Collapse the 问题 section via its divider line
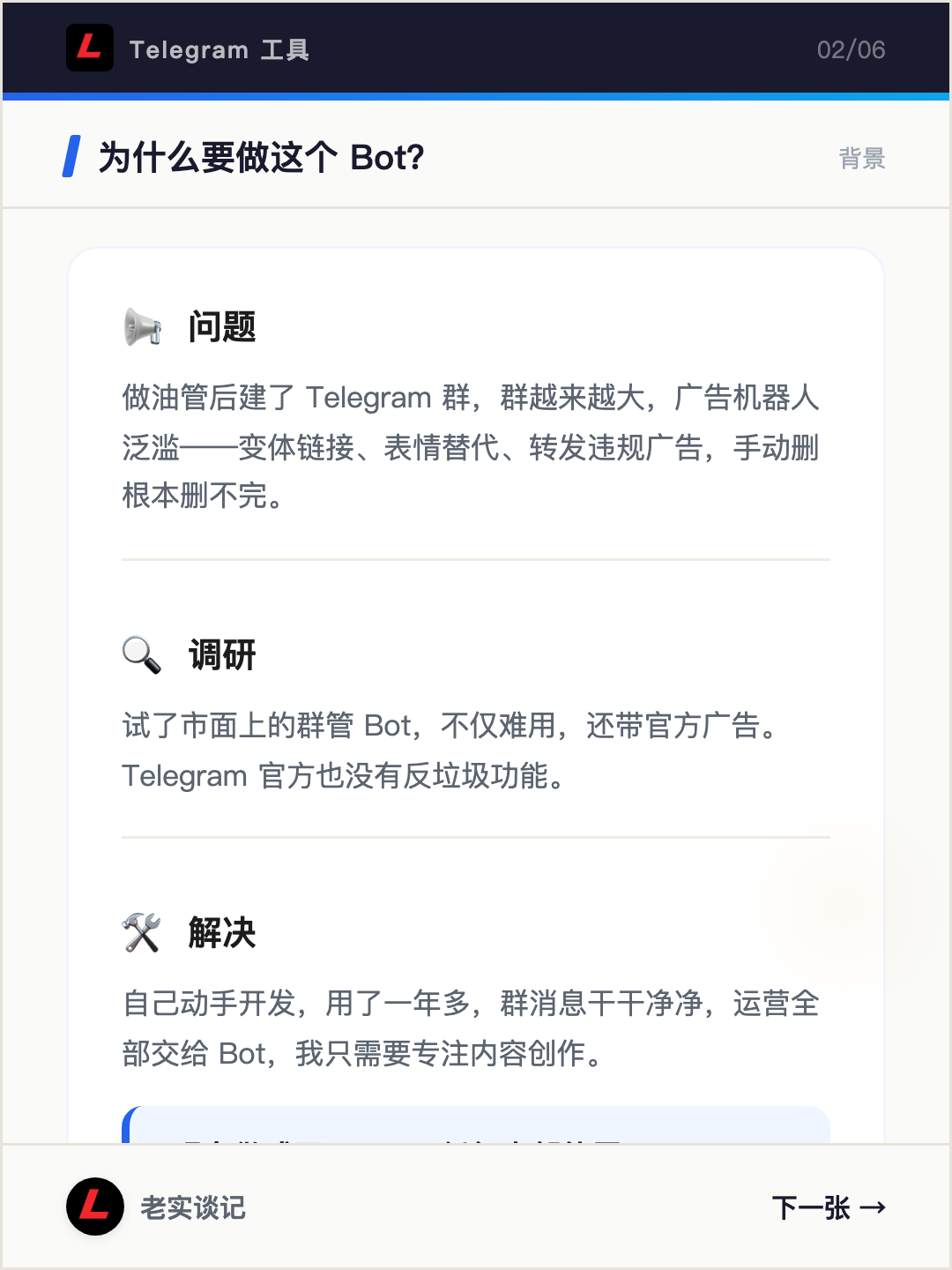Screen dimensions: 952x1270 (x=476, y=557)
